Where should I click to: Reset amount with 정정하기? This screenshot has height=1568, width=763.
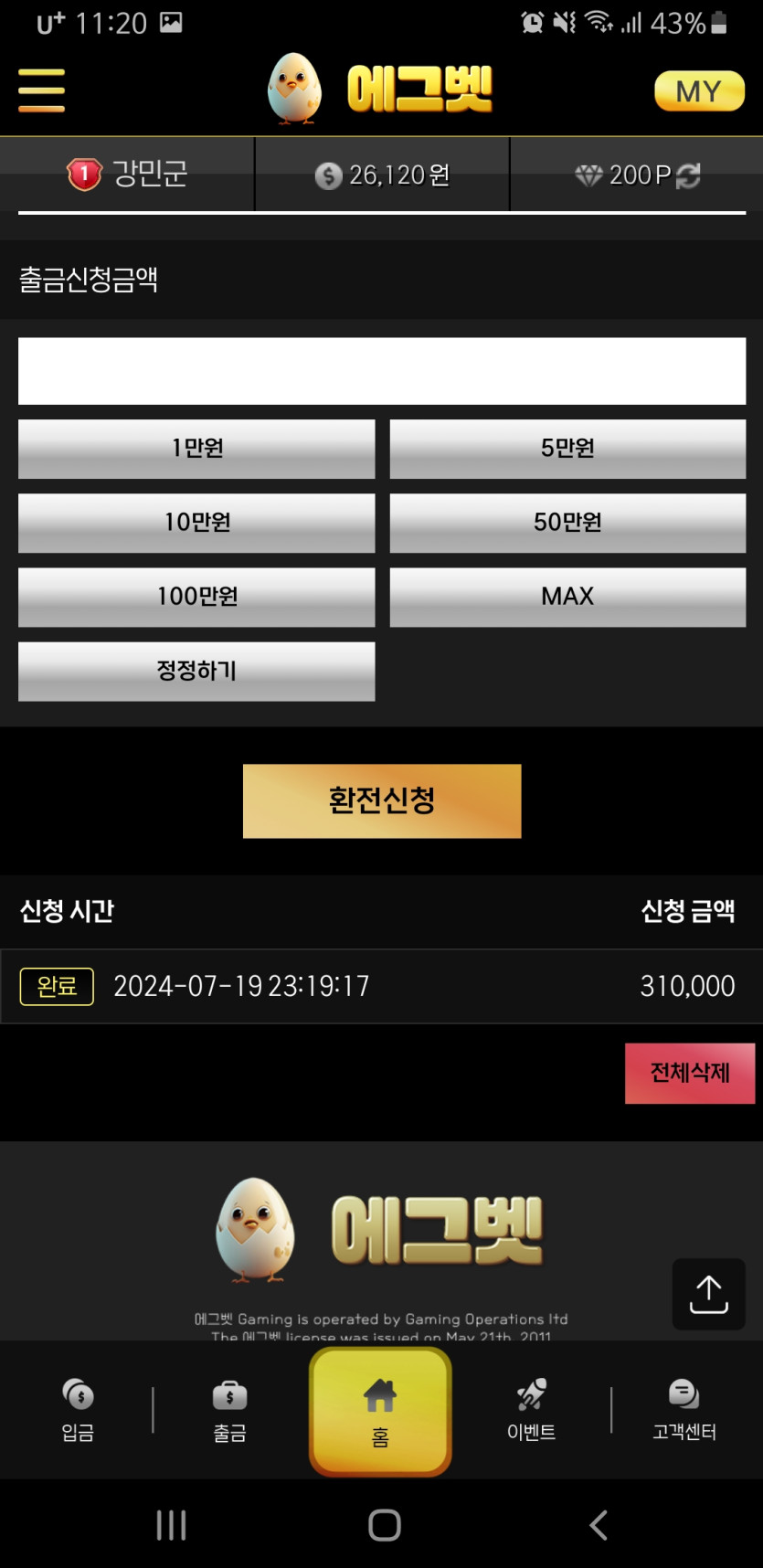[196, 671]
